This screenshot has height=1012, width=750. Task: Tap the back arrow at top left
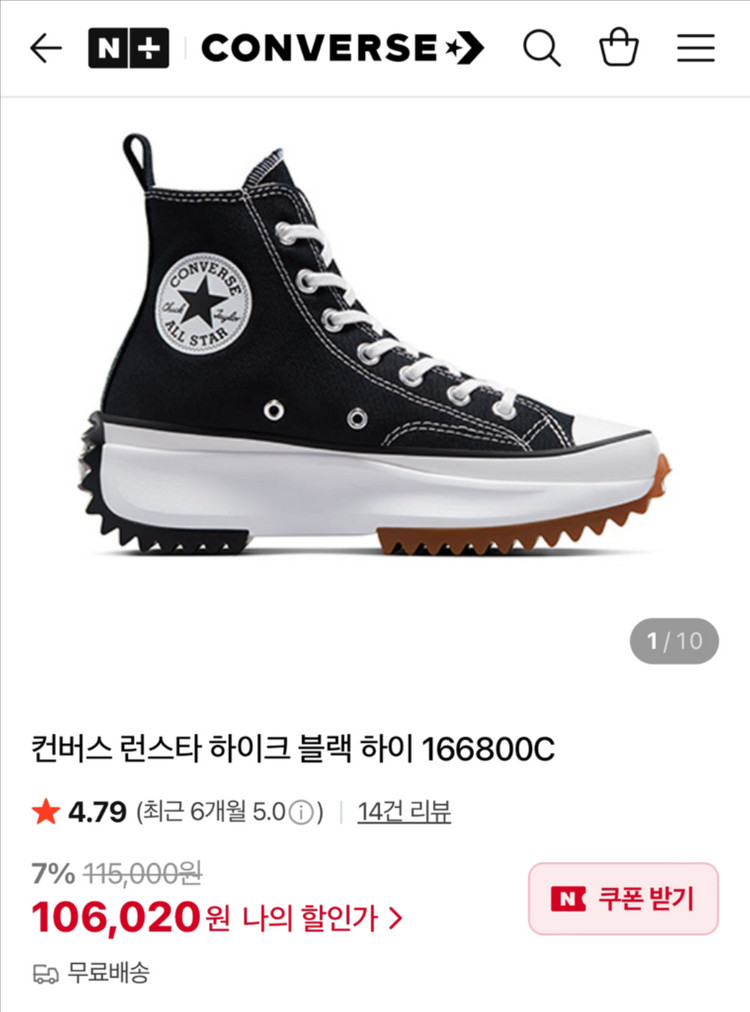[x=46, y=46]
